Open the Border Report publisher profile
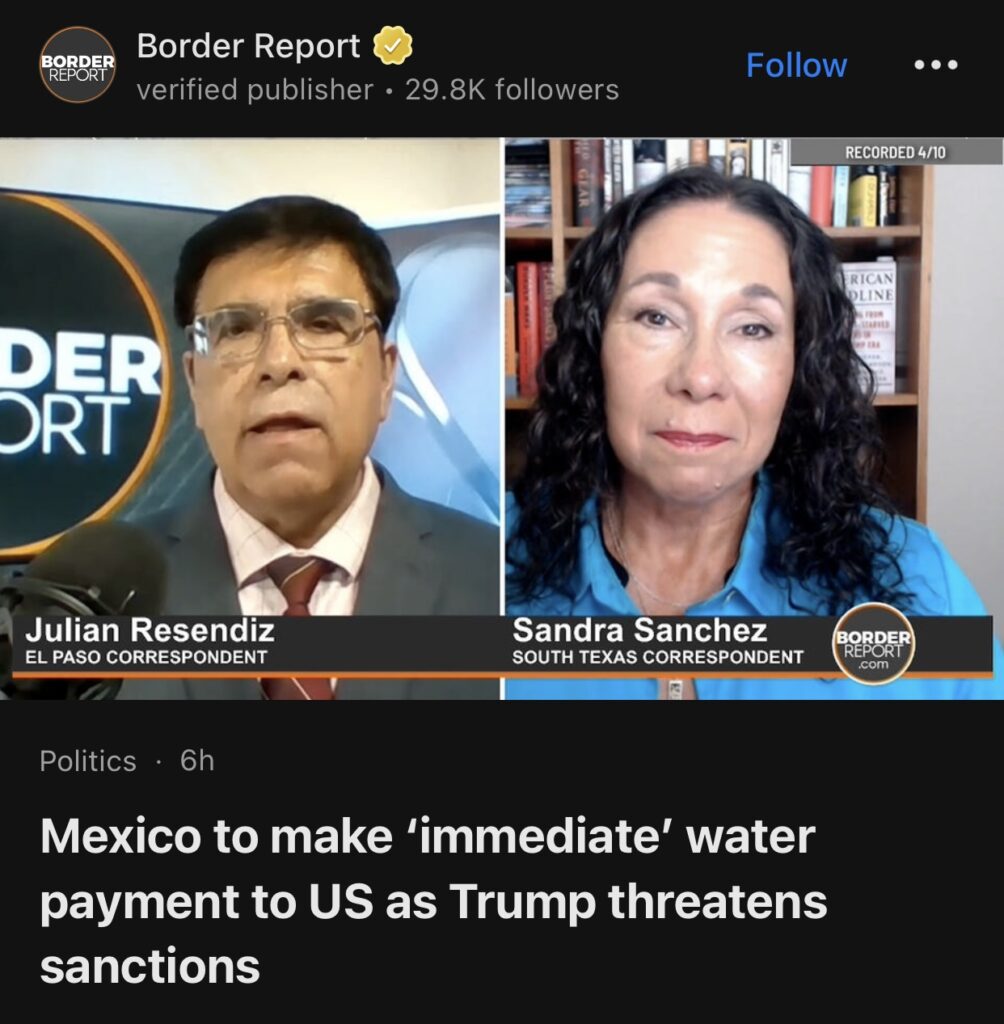 (x=247, y=47)
